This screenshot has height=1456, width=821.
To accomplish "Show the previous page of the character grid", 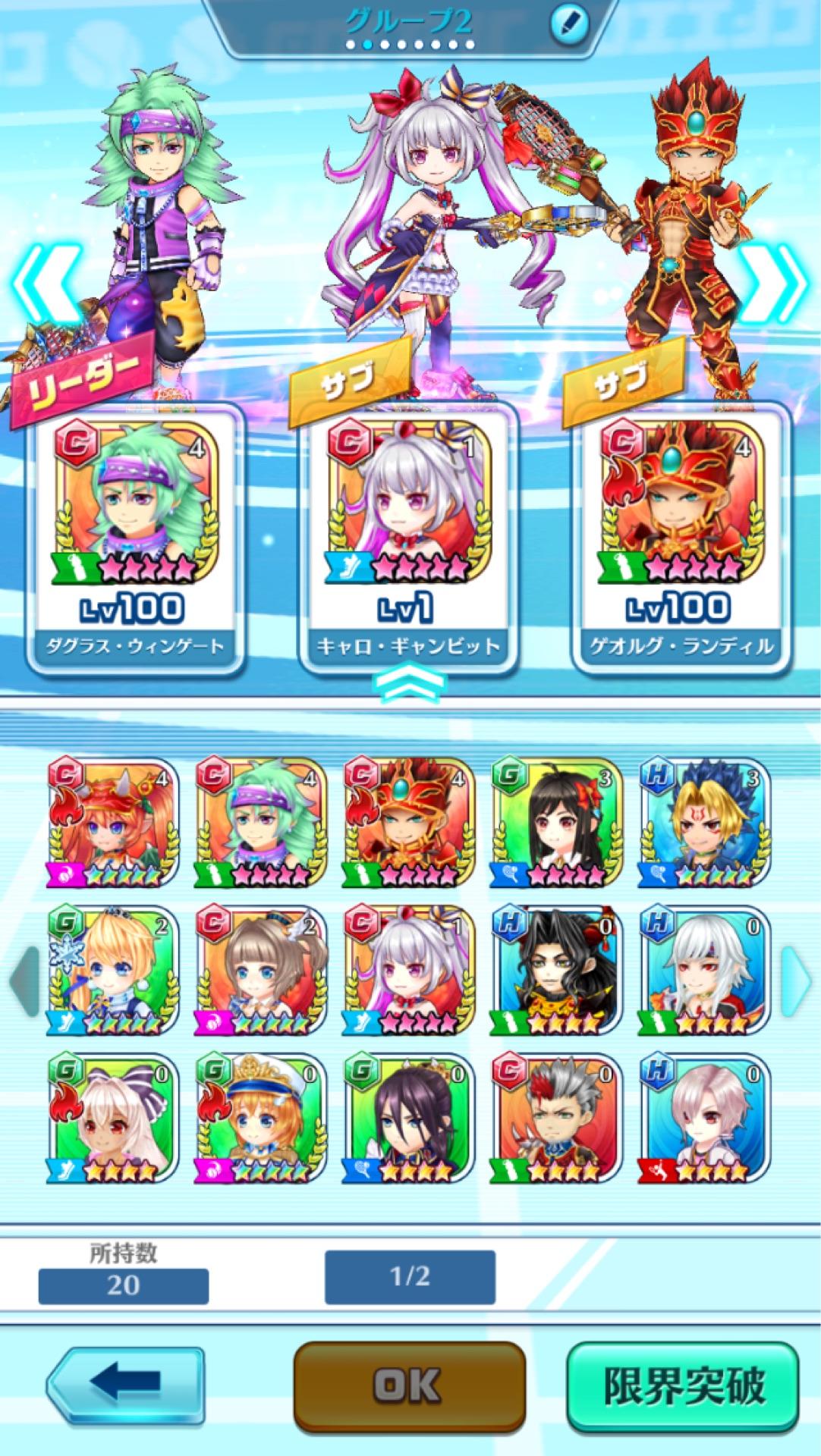I will coord(24,980).
